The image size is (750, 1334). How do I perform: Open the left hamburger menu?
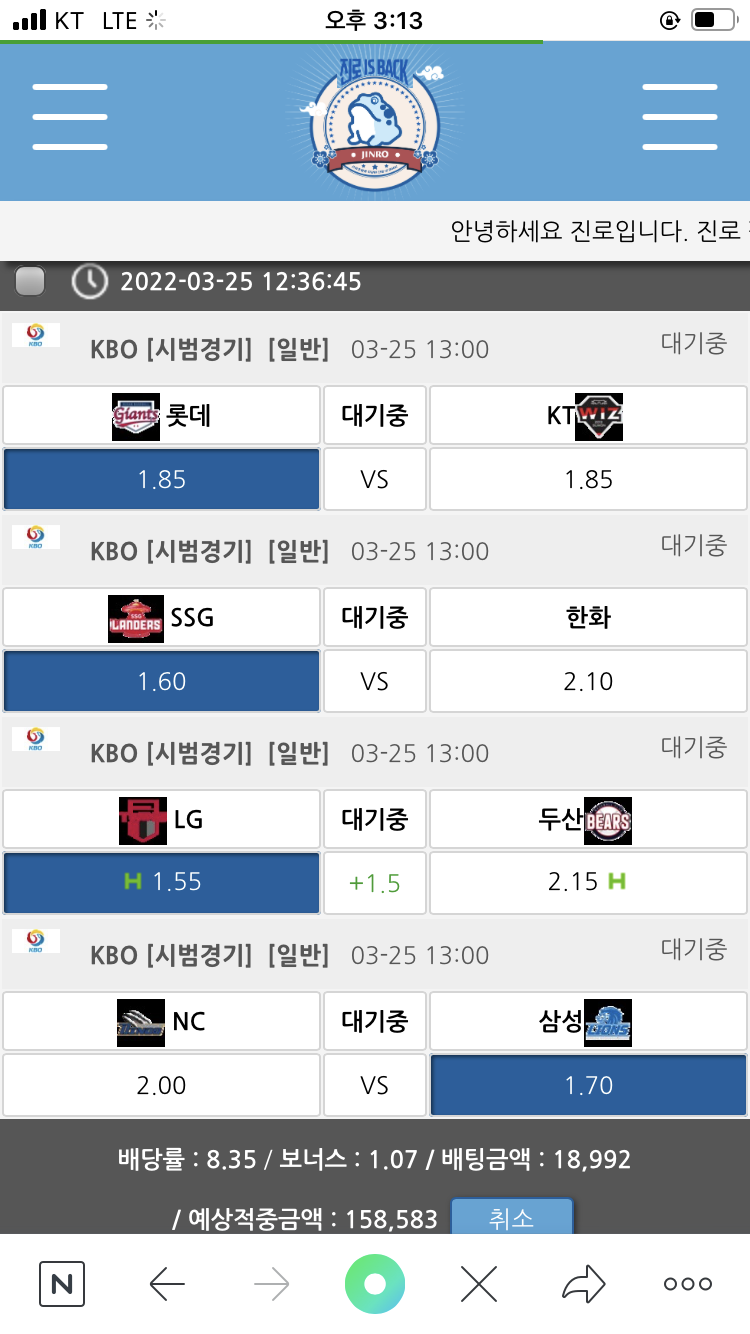70,117
